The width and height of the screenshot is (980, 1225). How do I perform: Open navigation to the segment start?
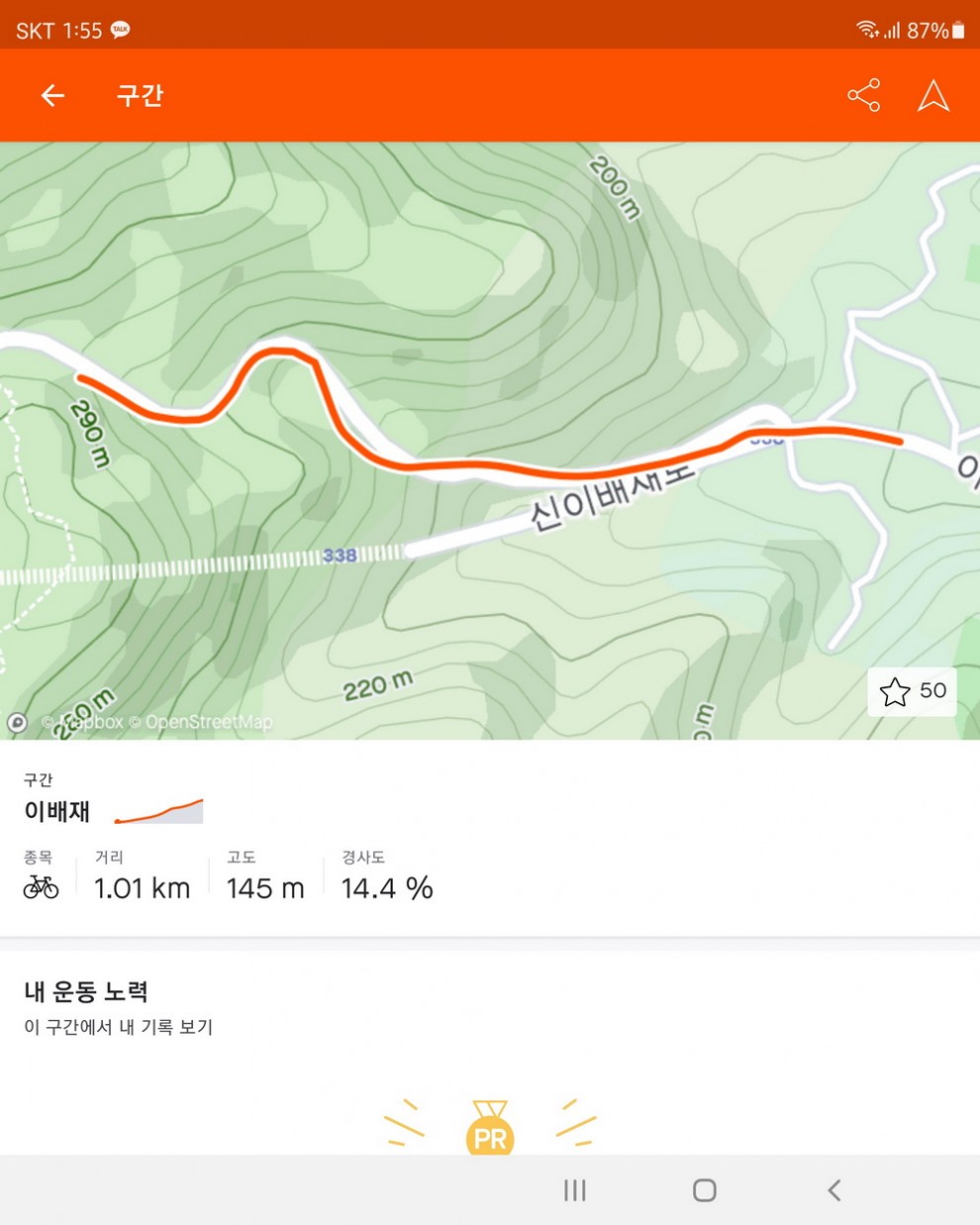click(932, 95)
